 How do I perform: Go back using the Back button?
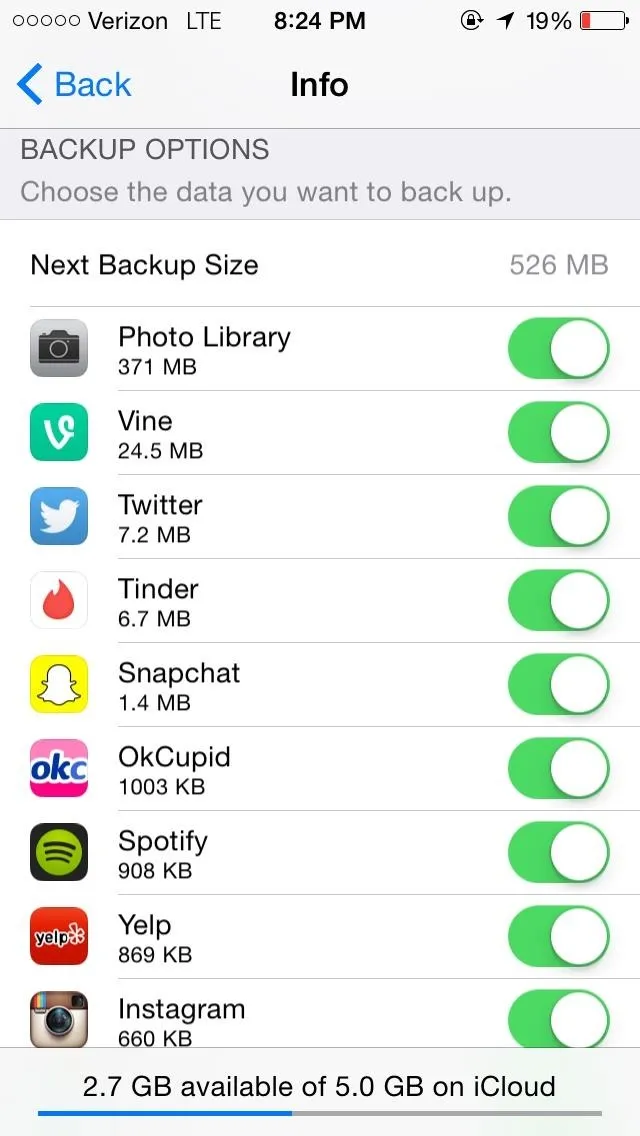74,84
